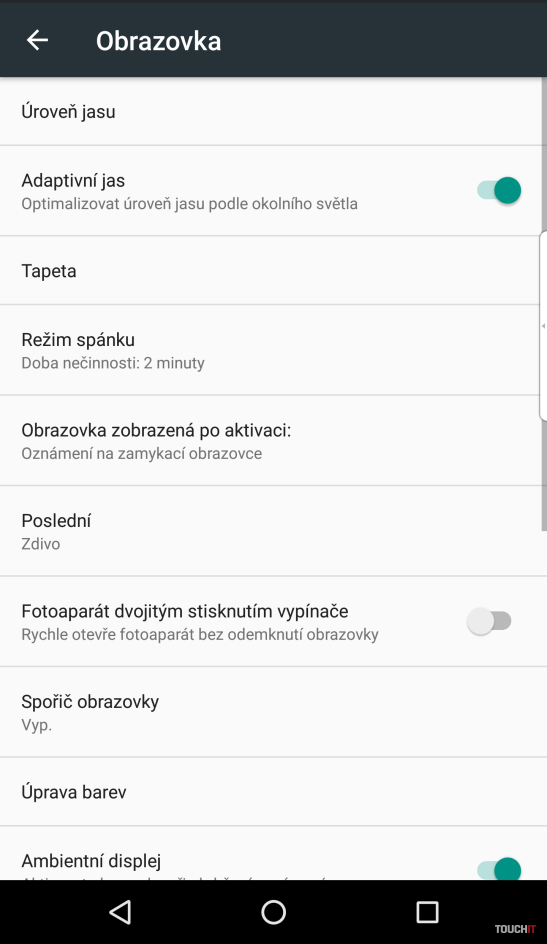Toggle the Ambientní displej switch
This screenshot has width=547, height=944.
click(x=499, y=869)
